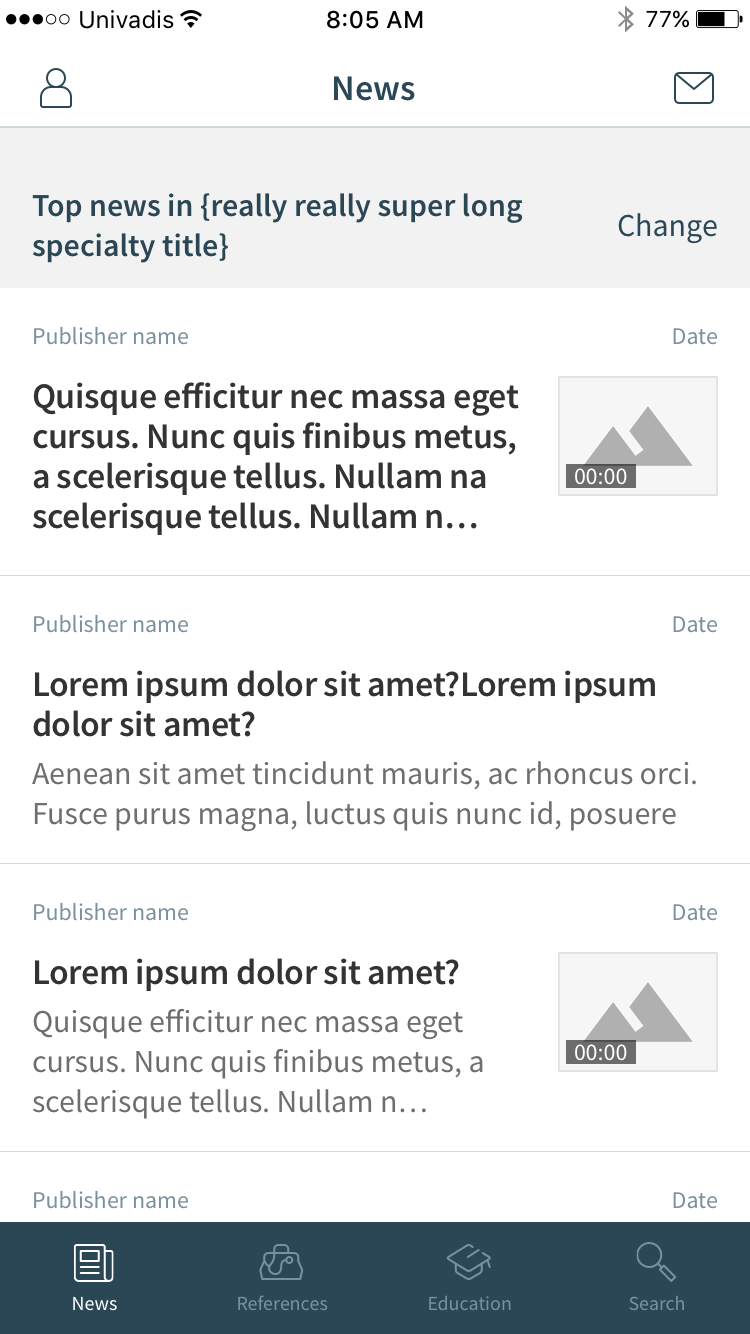The image size is (750, 1334).
Task: Select the News tab
Action: 94,1278
